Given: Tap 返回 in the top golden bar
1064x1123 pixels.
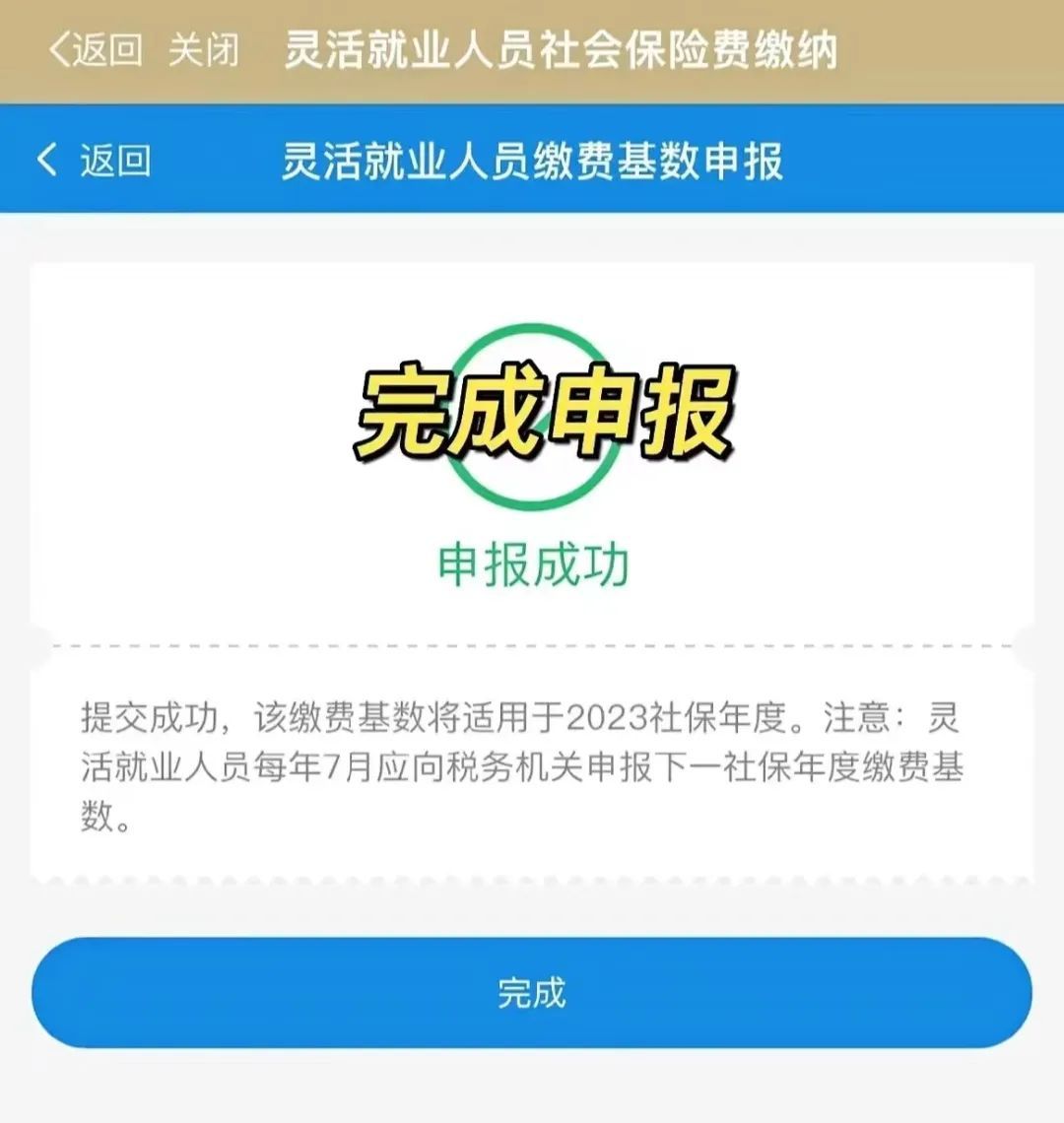Looking at the screenshot, I should tap(97, 49).
